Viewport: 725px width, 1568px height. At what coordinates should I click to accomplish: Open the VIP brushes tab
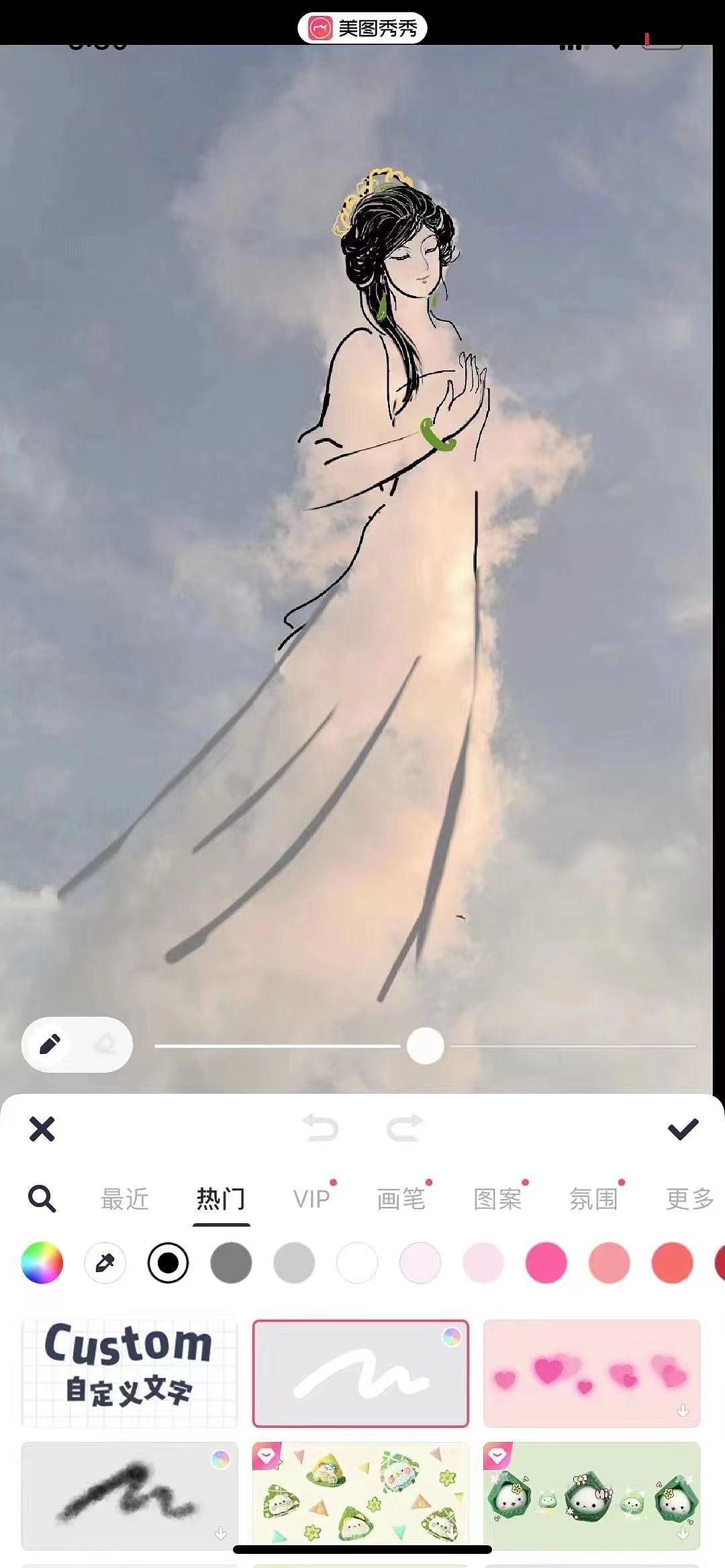pyautogui.click(x=311, y=1199)
